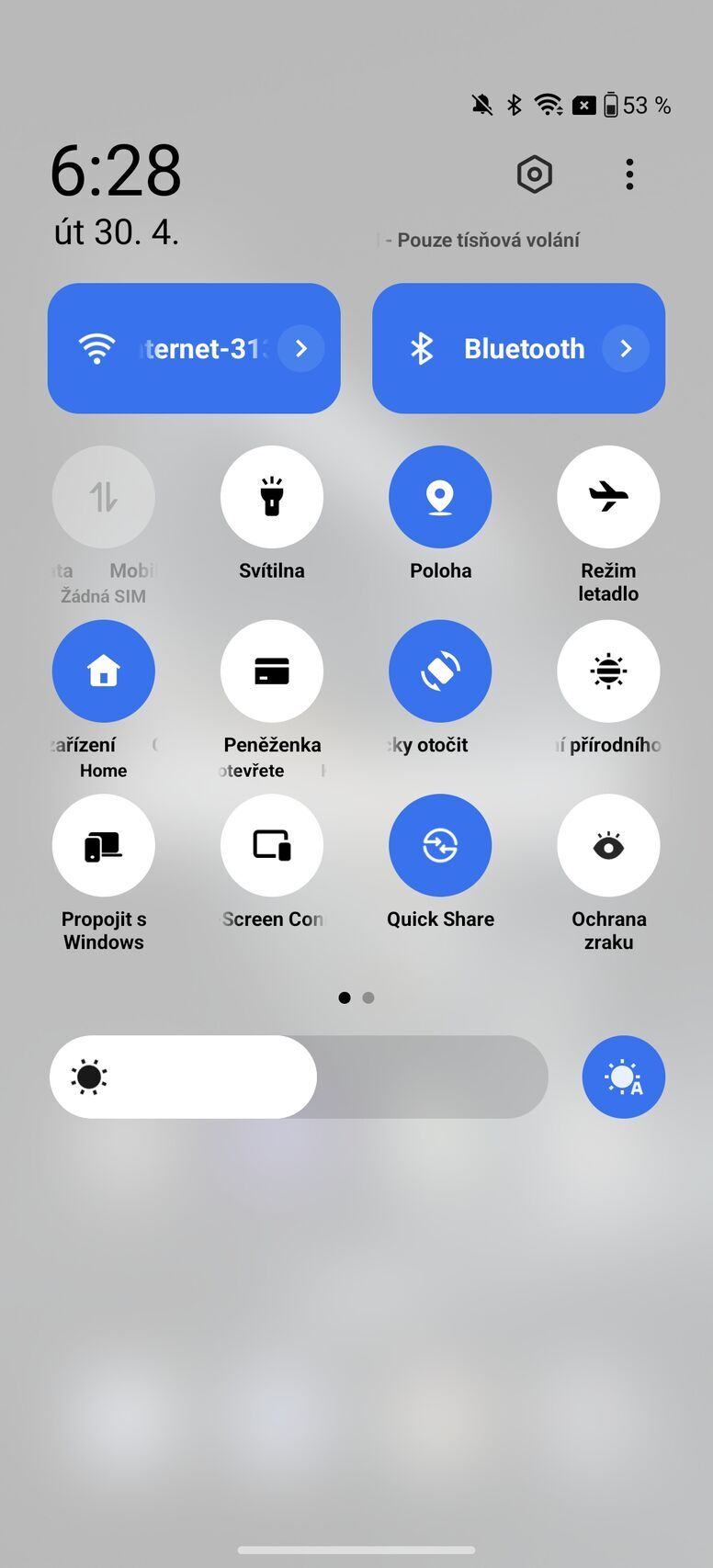The image size is (713, 1568).
Task: Enable Režim letadlo airplane mode
Action: [x=608, y=496]
